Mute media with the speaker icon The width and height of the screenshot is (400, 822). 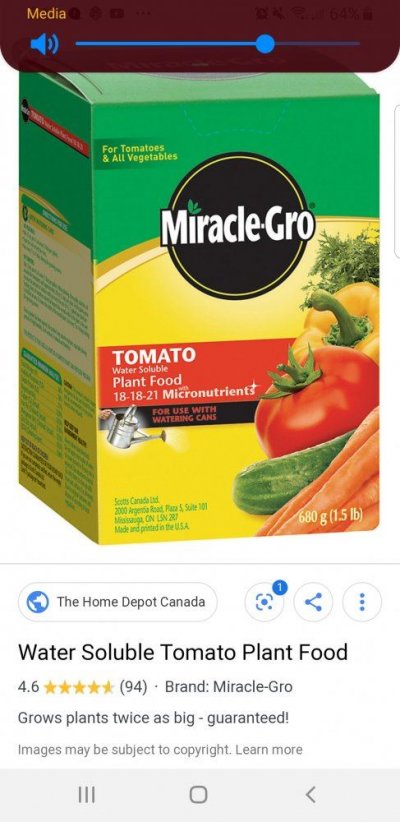pos(44,44)
